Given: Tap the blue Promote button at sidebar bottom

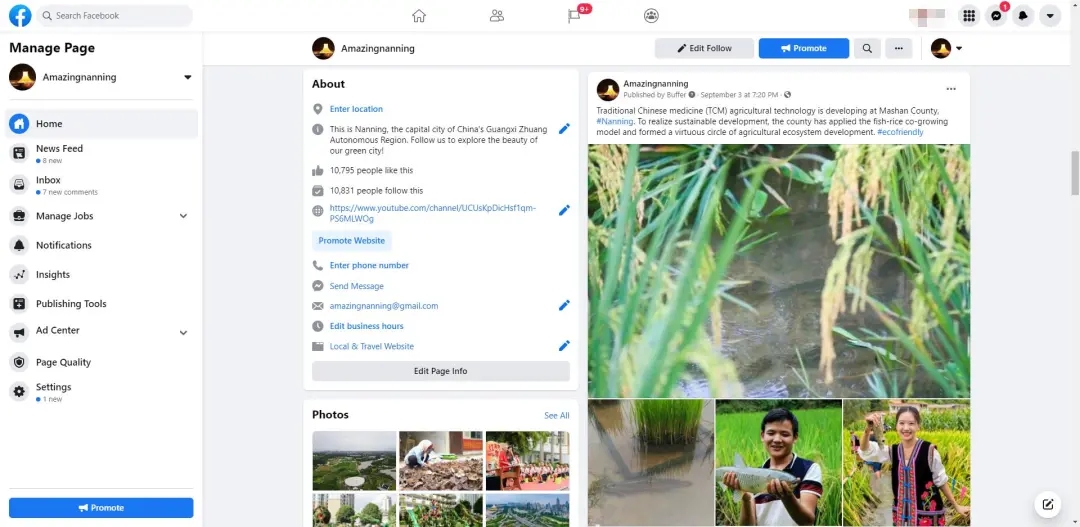Looking at the screenshot, I should coord(101,508).
